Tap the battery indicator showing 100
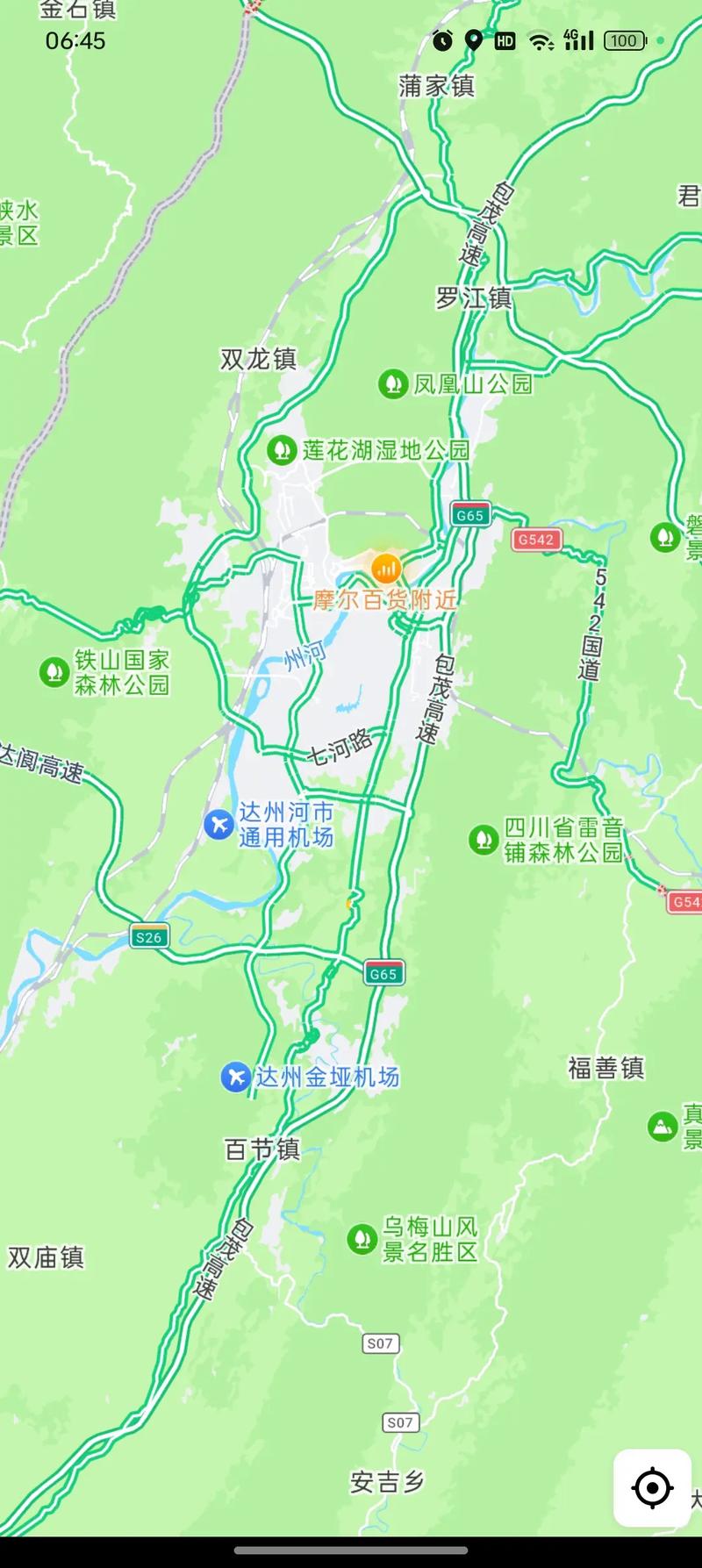The image size is (702, 1568). coord(624,39)
